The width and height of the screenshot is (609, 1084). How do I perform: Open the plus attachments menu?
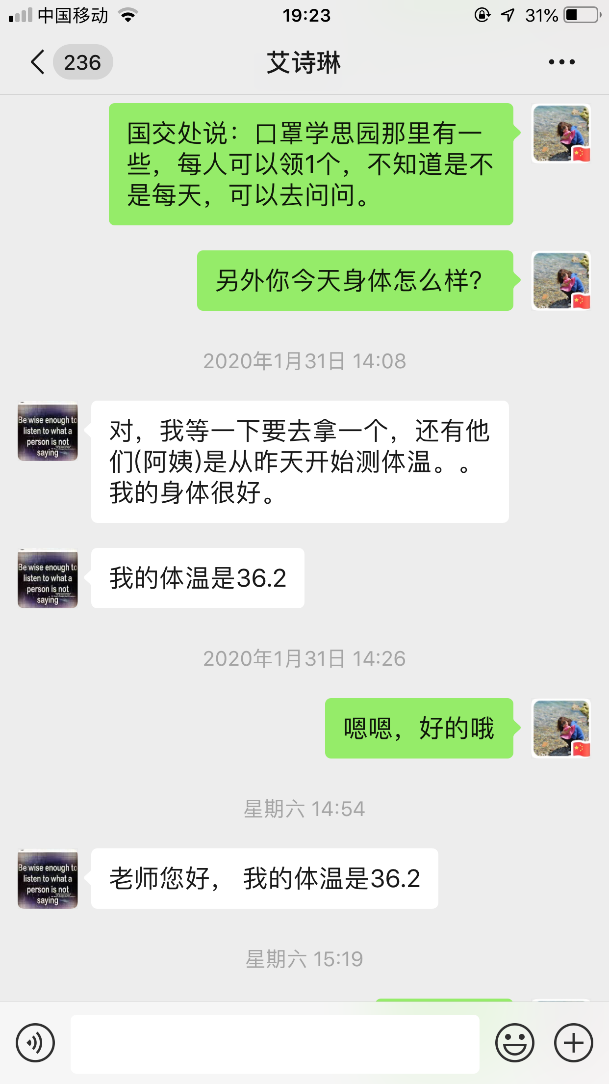pos(573,1044)
